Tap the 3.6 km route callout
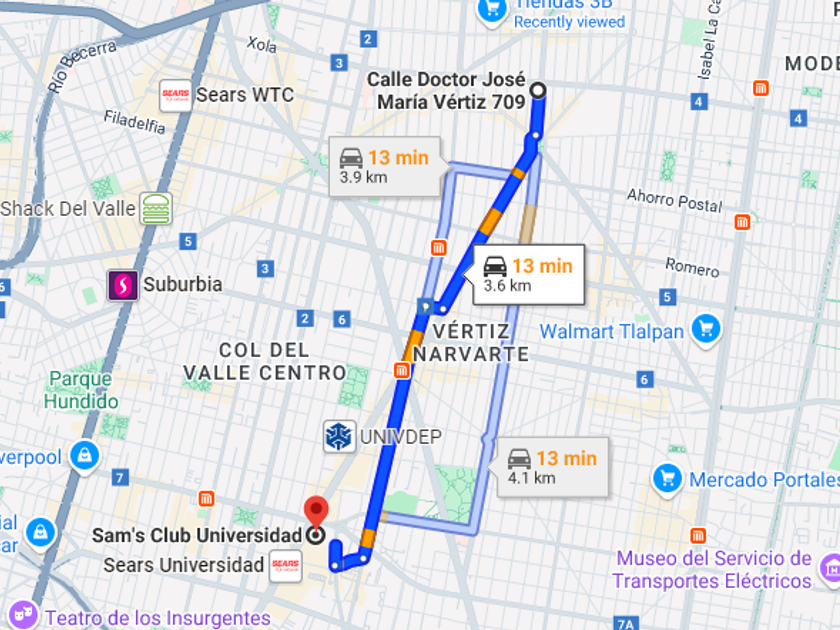 528,274
